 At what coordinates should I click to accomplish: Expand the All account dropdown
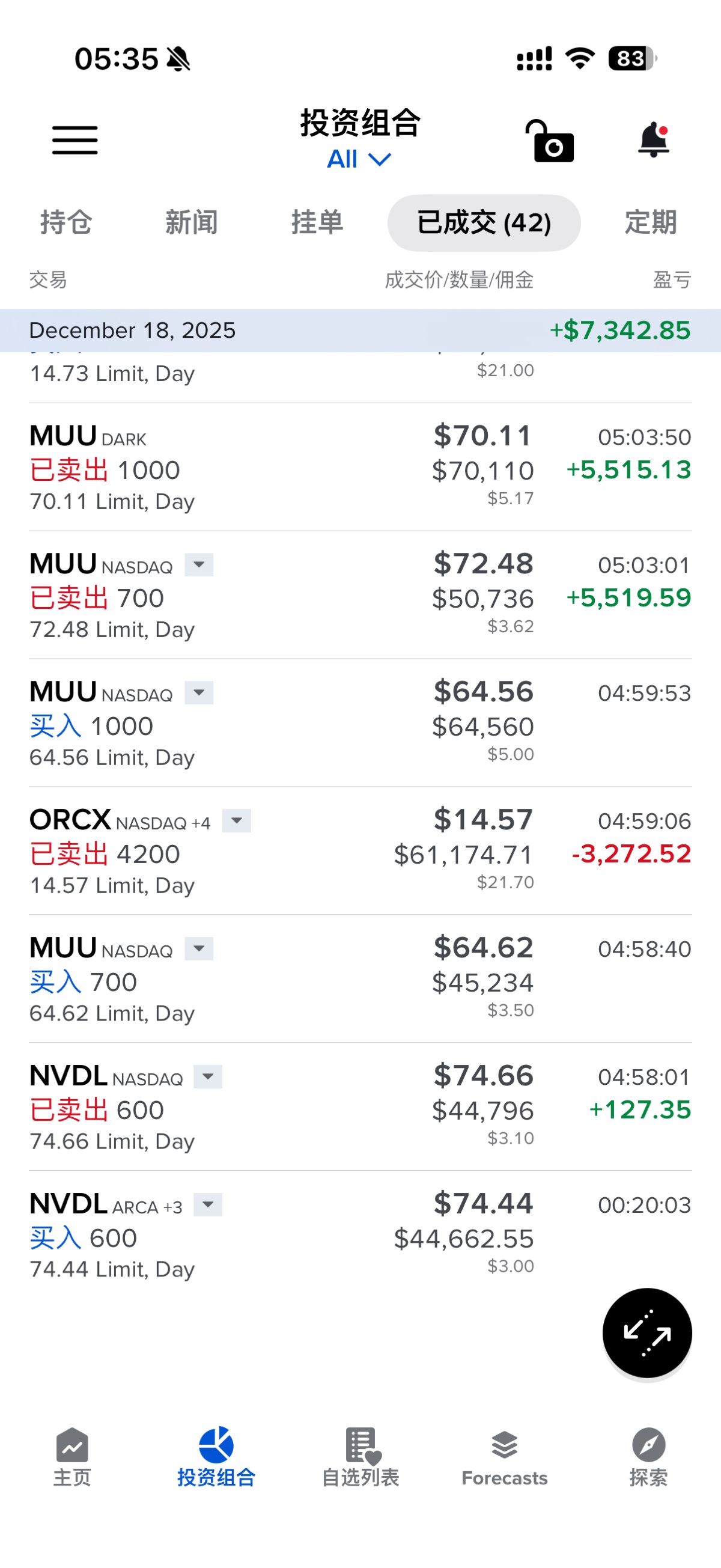(359, 159)
